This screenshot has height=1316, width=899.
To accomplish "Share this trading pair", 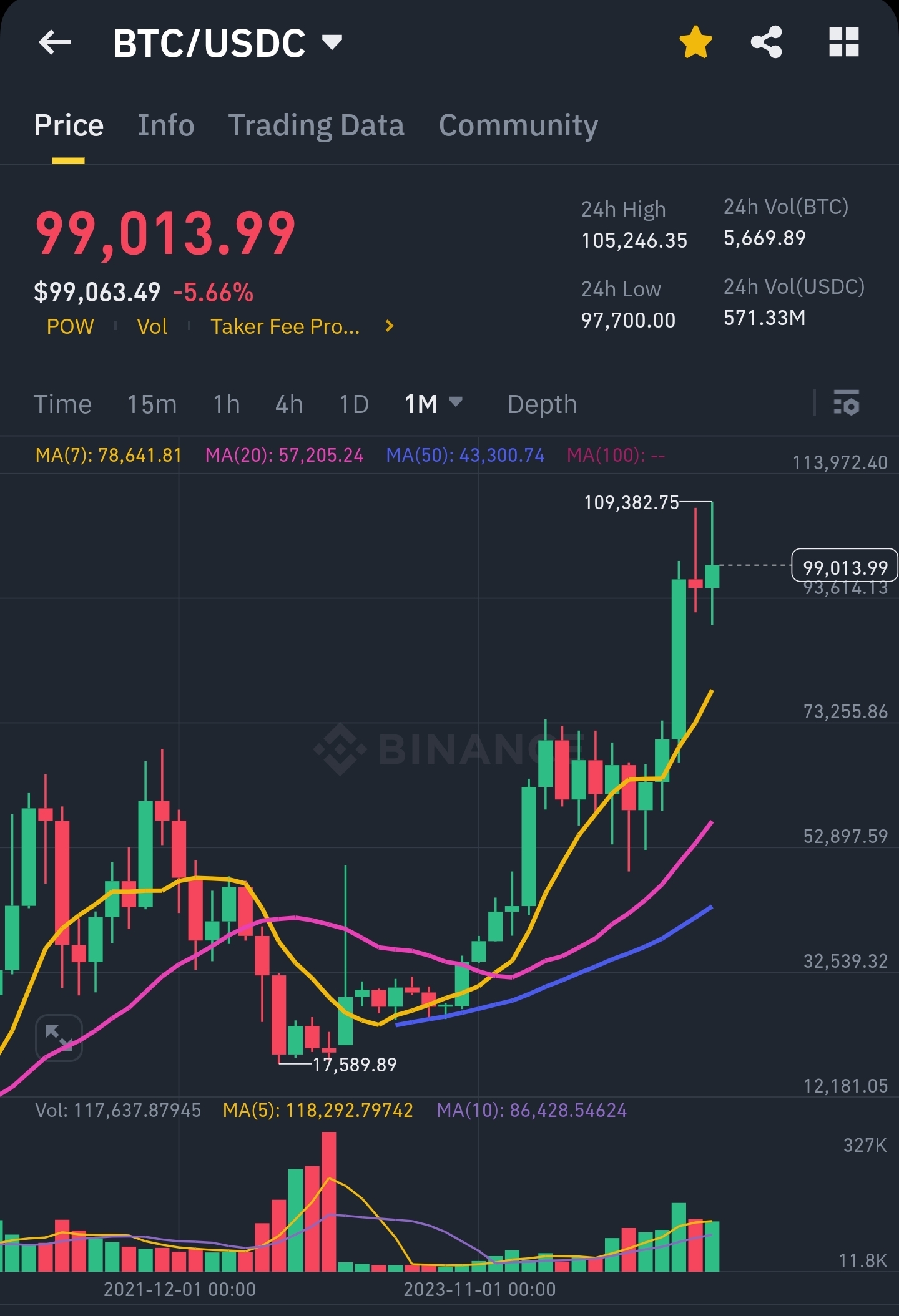I will pos(767,42).
